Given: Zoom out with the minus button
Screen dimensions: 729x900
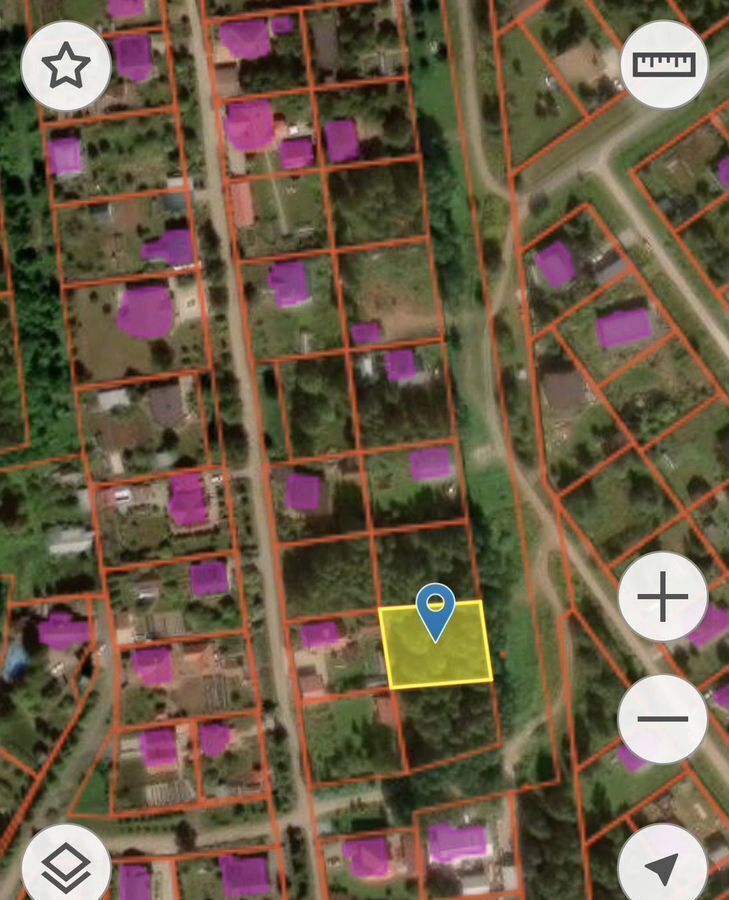Looking at the screenshot, I should coord(662,719).
